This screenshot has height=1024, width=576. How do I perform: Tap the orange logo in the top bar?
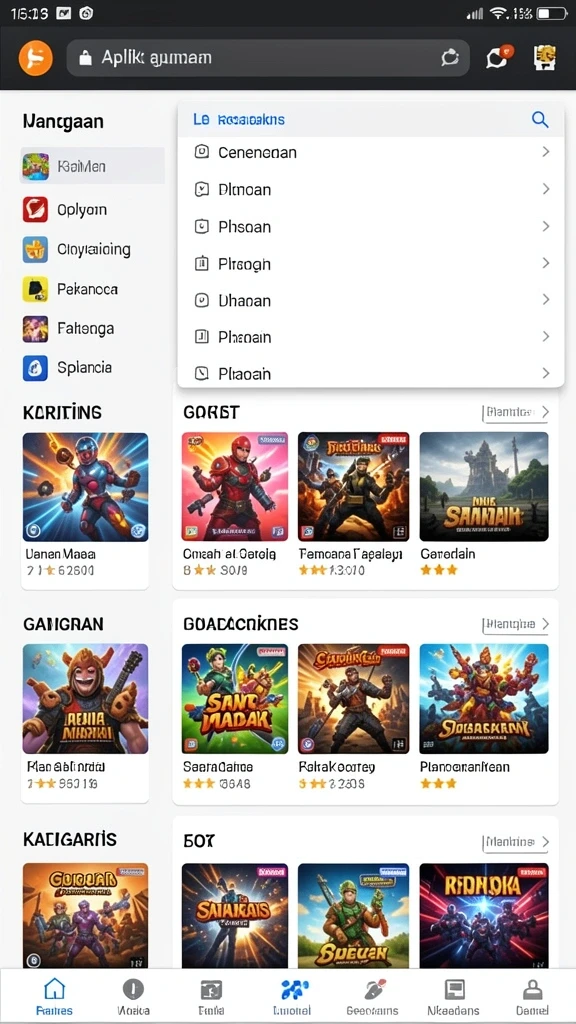(35, 57)
